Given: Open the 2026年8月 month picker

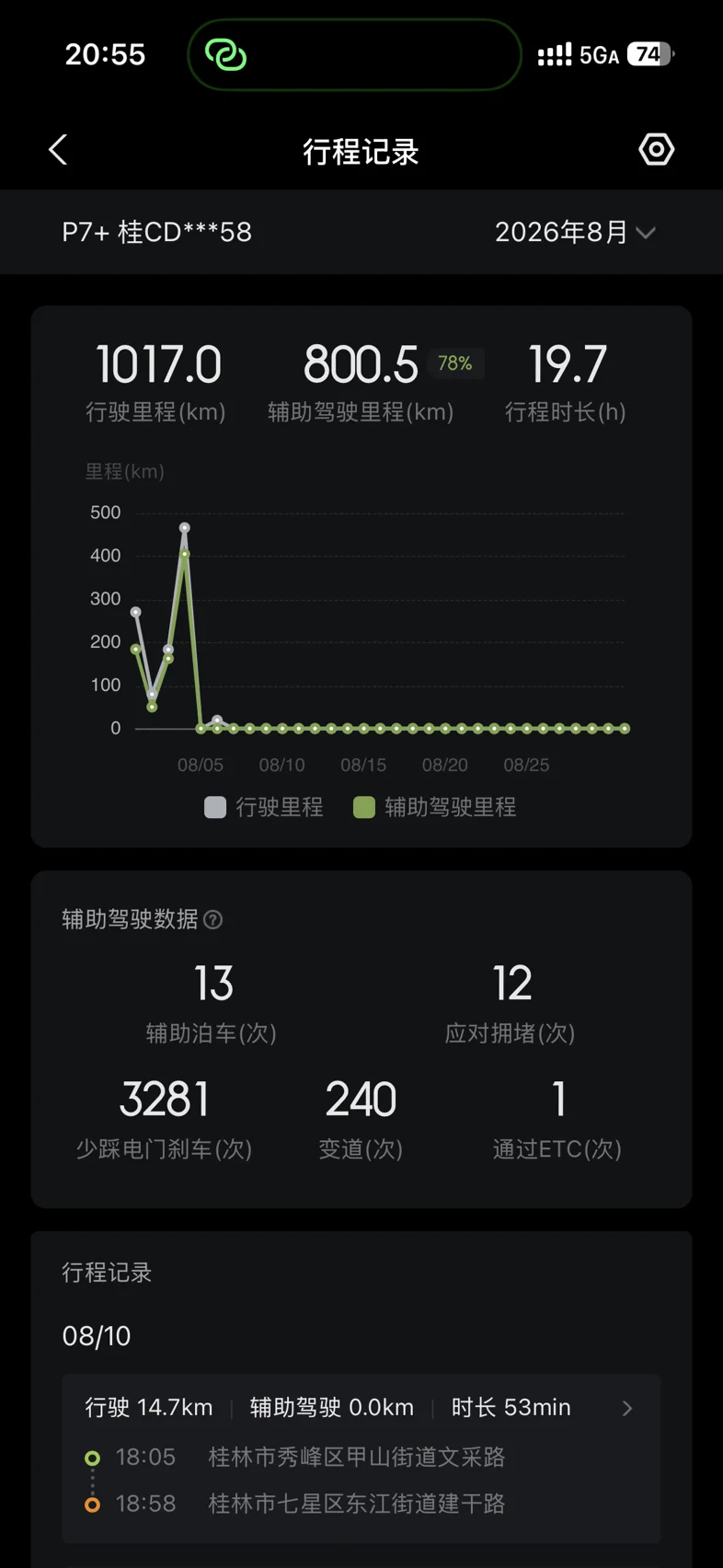Looking at the screenshot, I should [575, 232].
